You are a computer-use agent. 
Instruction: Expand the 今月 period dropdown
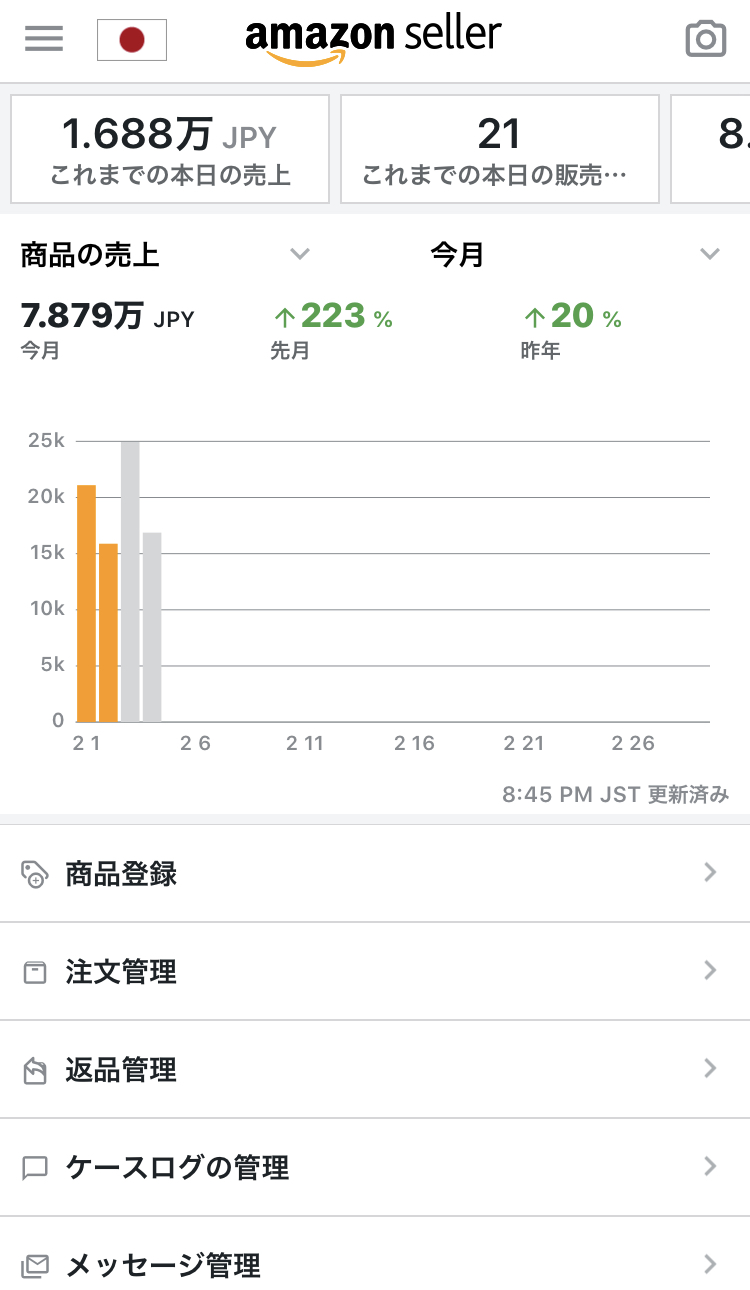pos(576,254)
